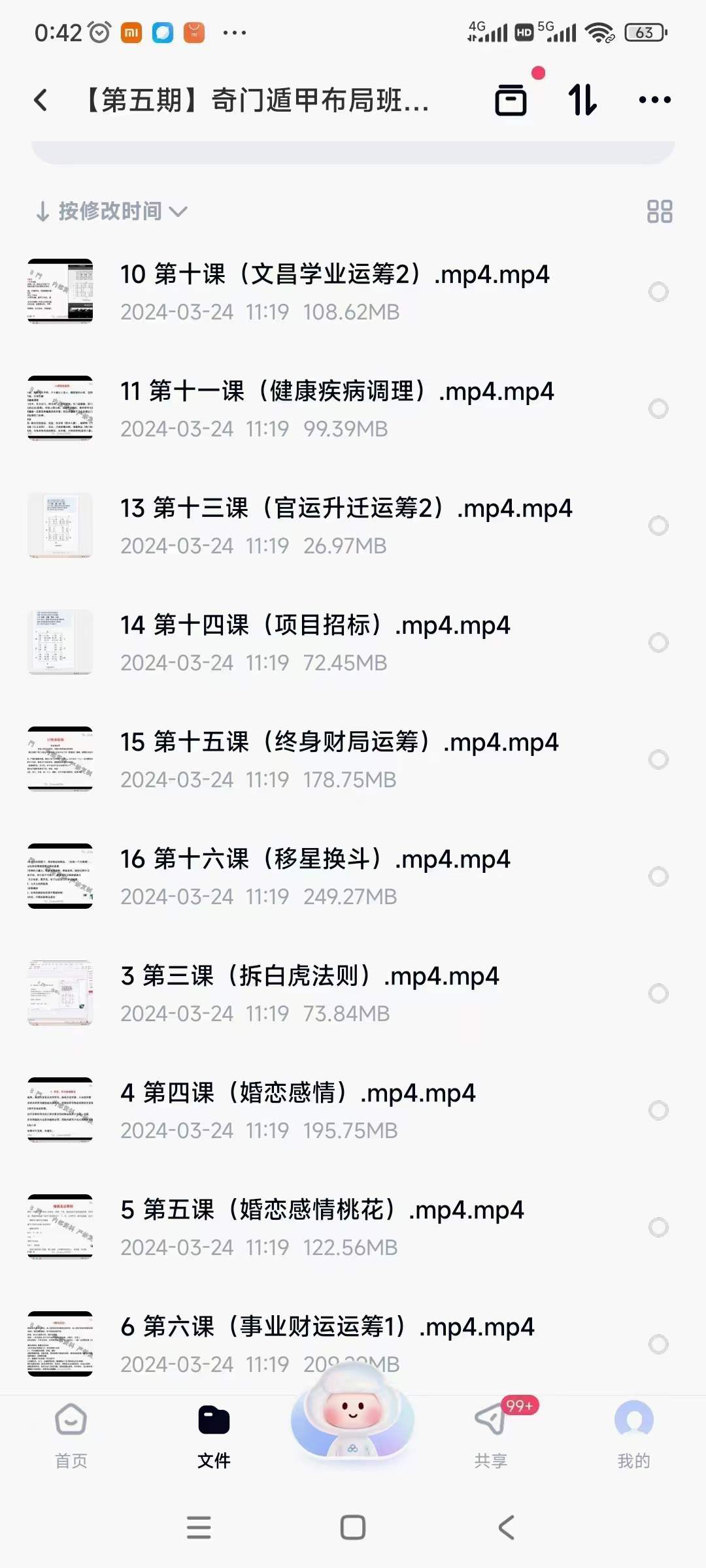This screenshot has height=1568, width=706.
Task: Select the checkbox for 3 第三课（拆白虎法则）
Action: click(658, 994)
